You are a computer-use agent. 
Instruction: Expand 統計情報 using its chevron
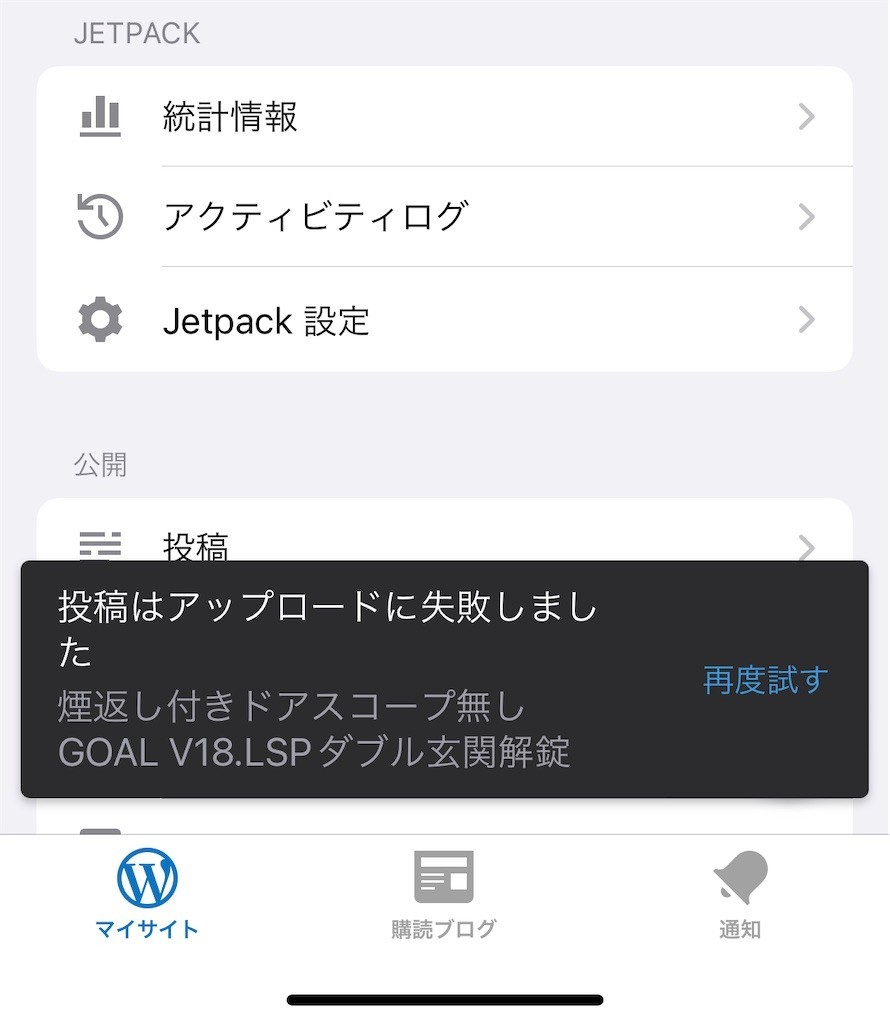tap(806, 116)
